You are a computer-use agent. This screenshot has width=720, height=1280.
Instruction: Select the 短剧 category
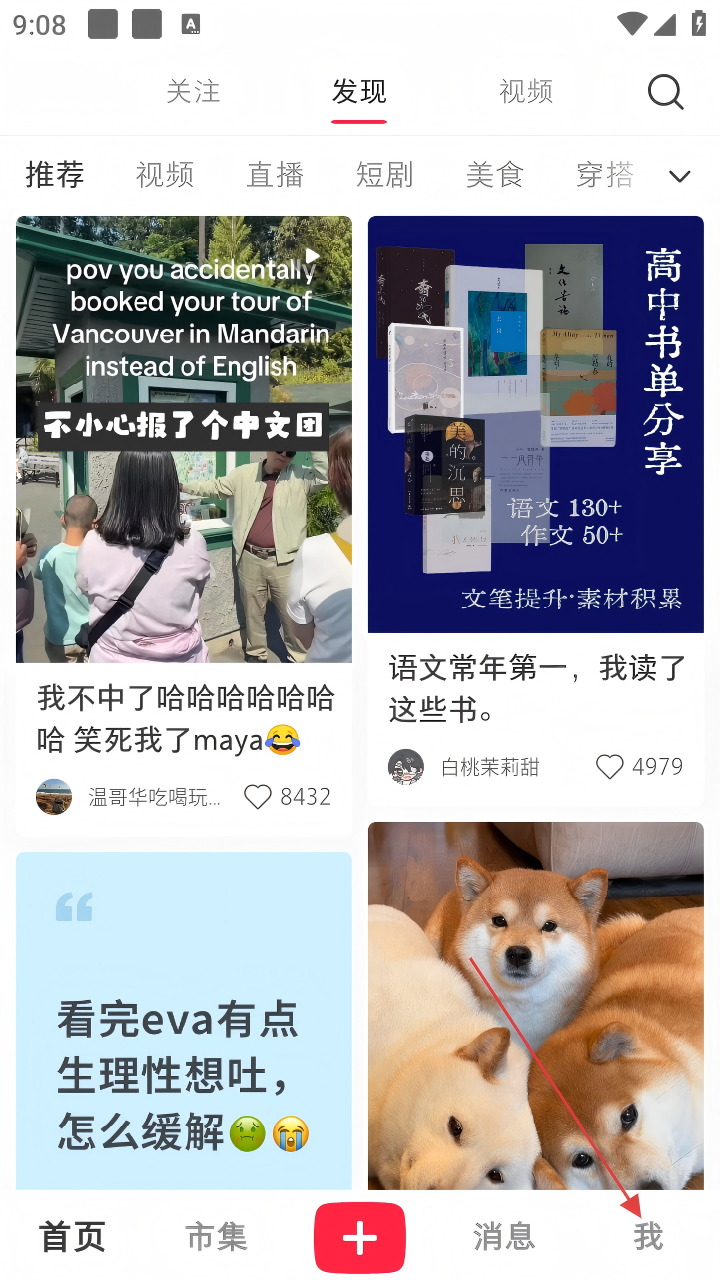pyautogui.click(x=384, y=175)
